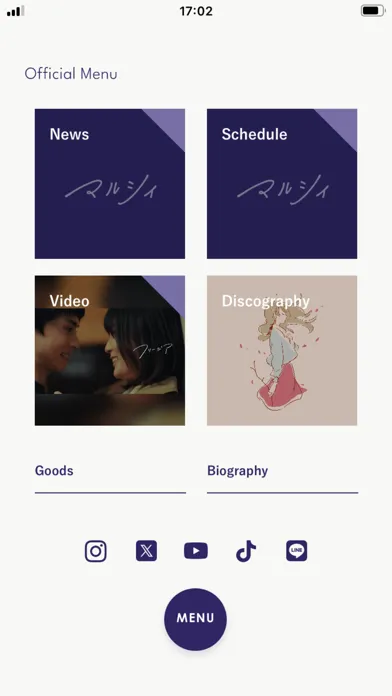Image resolution: width=392 pixels, height=696 pixels.
Task: Open the Biography link
Action: coord(282,477)
